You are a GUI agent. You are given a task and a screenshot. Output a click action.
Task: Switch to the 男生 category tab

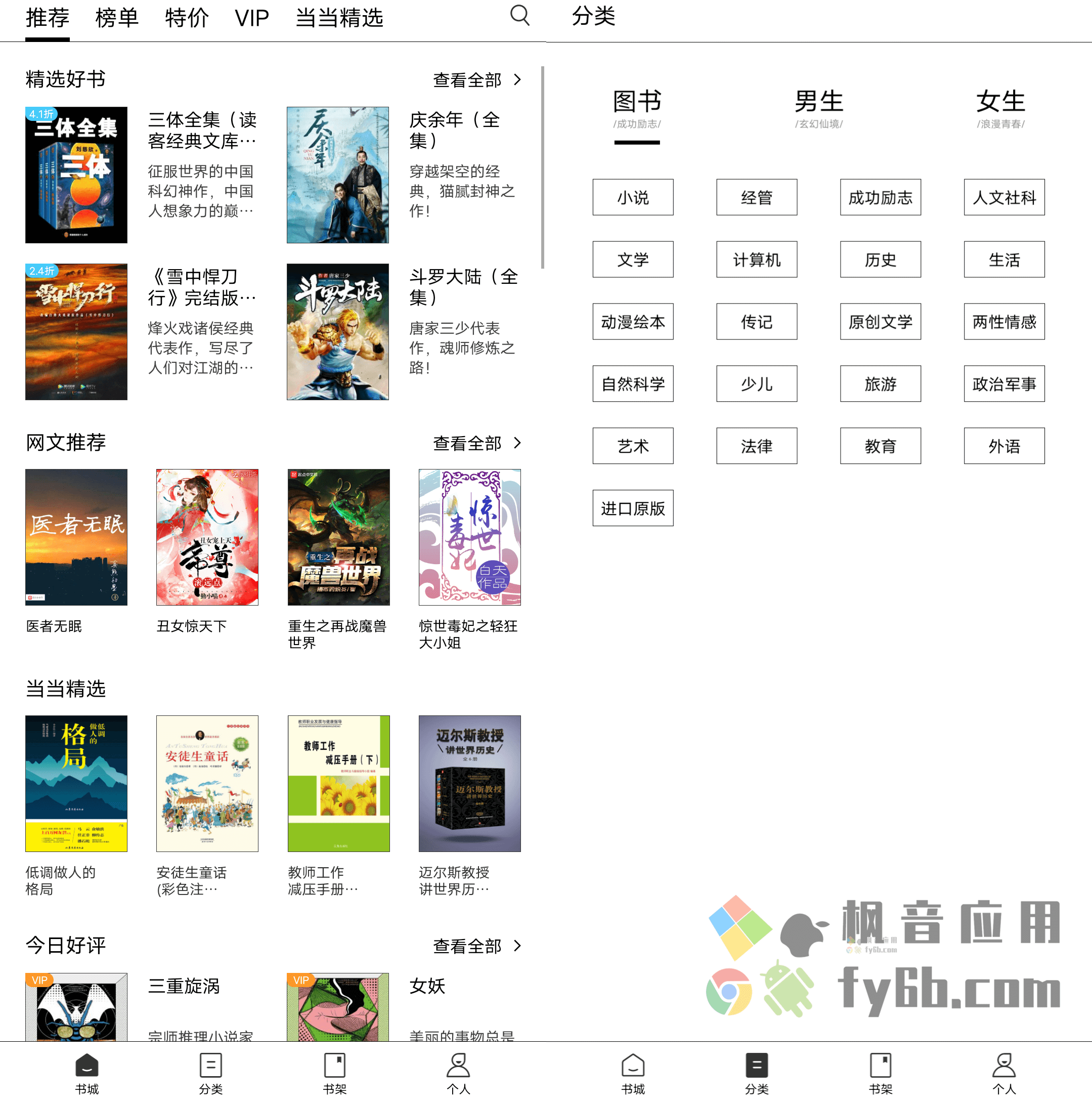[818, 109]
